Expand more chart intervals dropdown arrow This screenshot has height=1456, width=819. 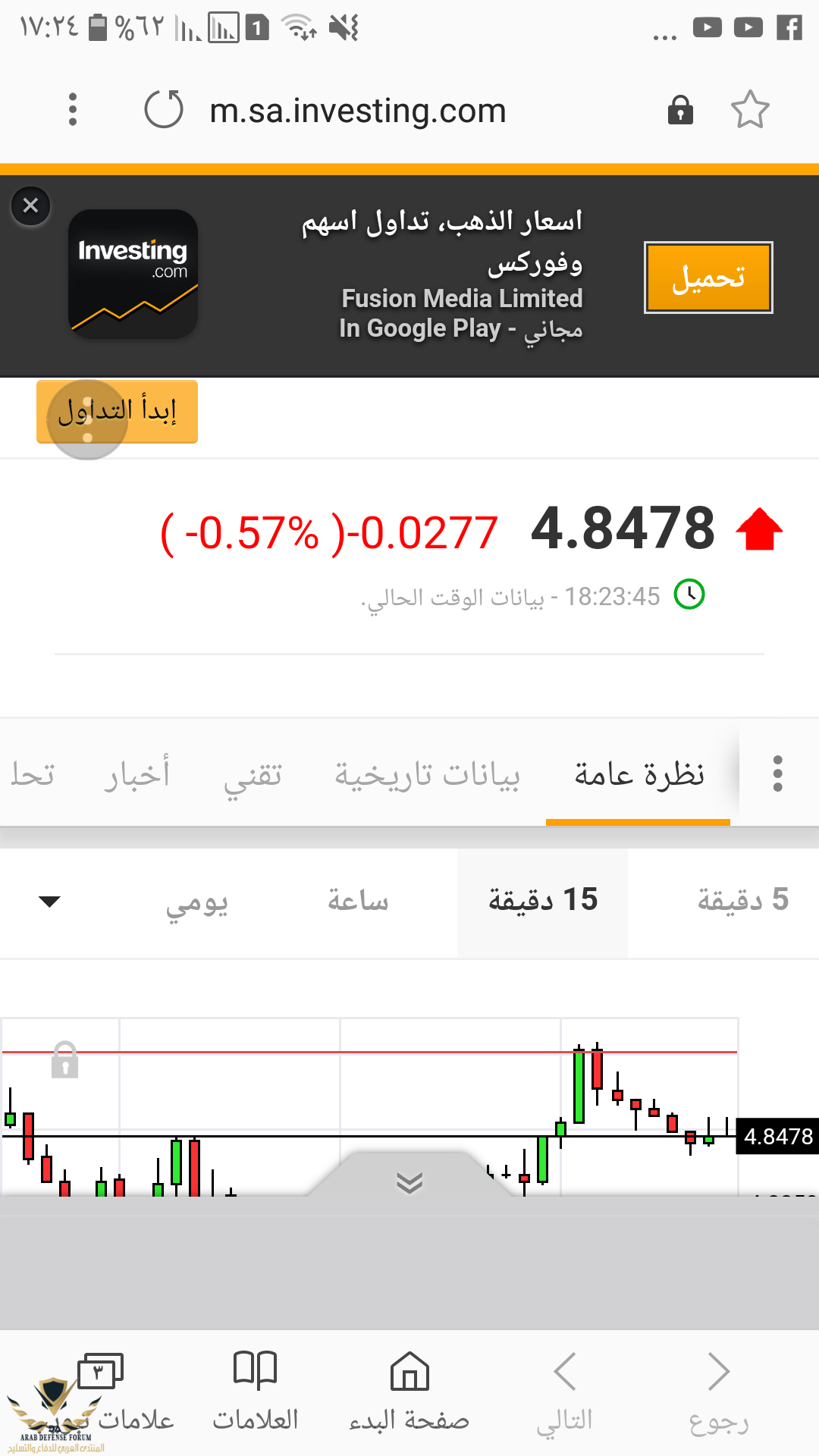tap(49, 902)
